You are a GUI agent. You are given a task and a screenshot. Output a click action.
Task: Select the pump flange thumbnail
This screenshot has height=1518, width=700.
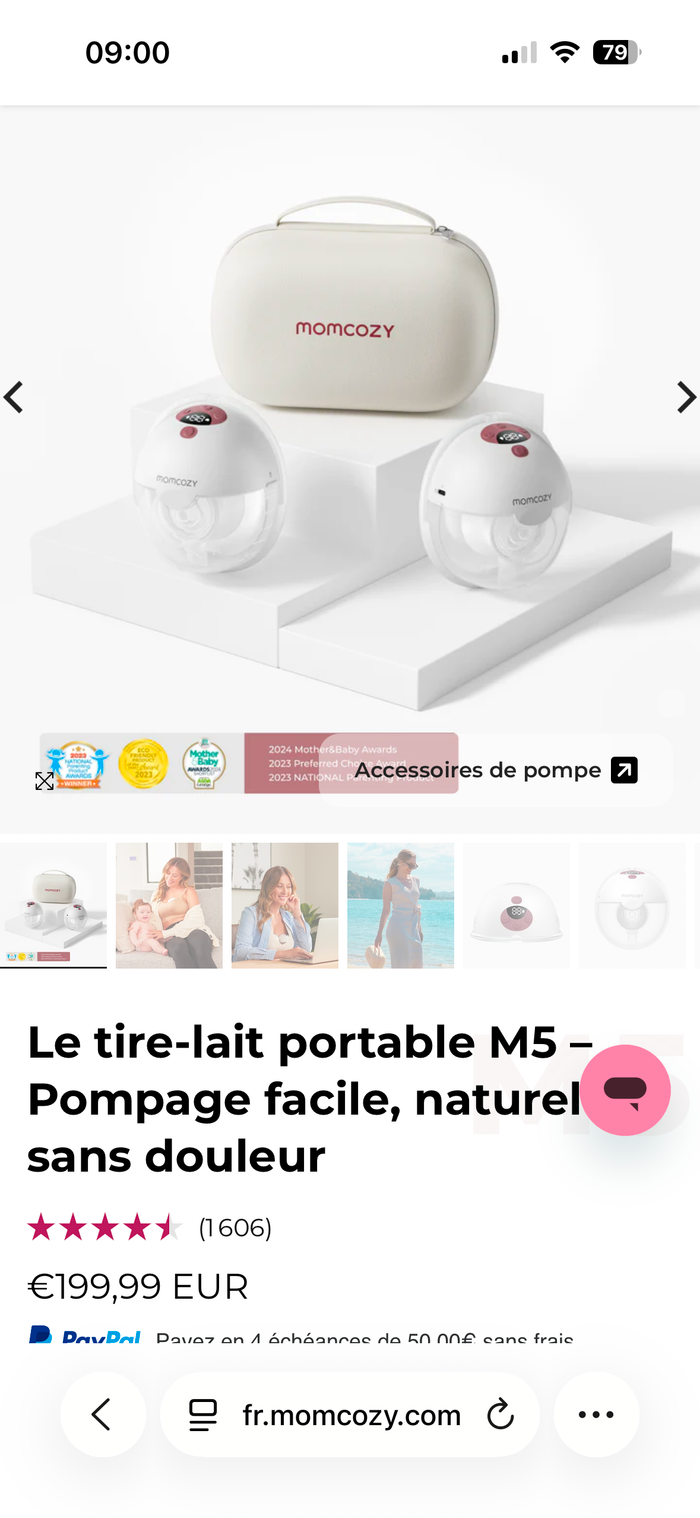tap(632, 905)
